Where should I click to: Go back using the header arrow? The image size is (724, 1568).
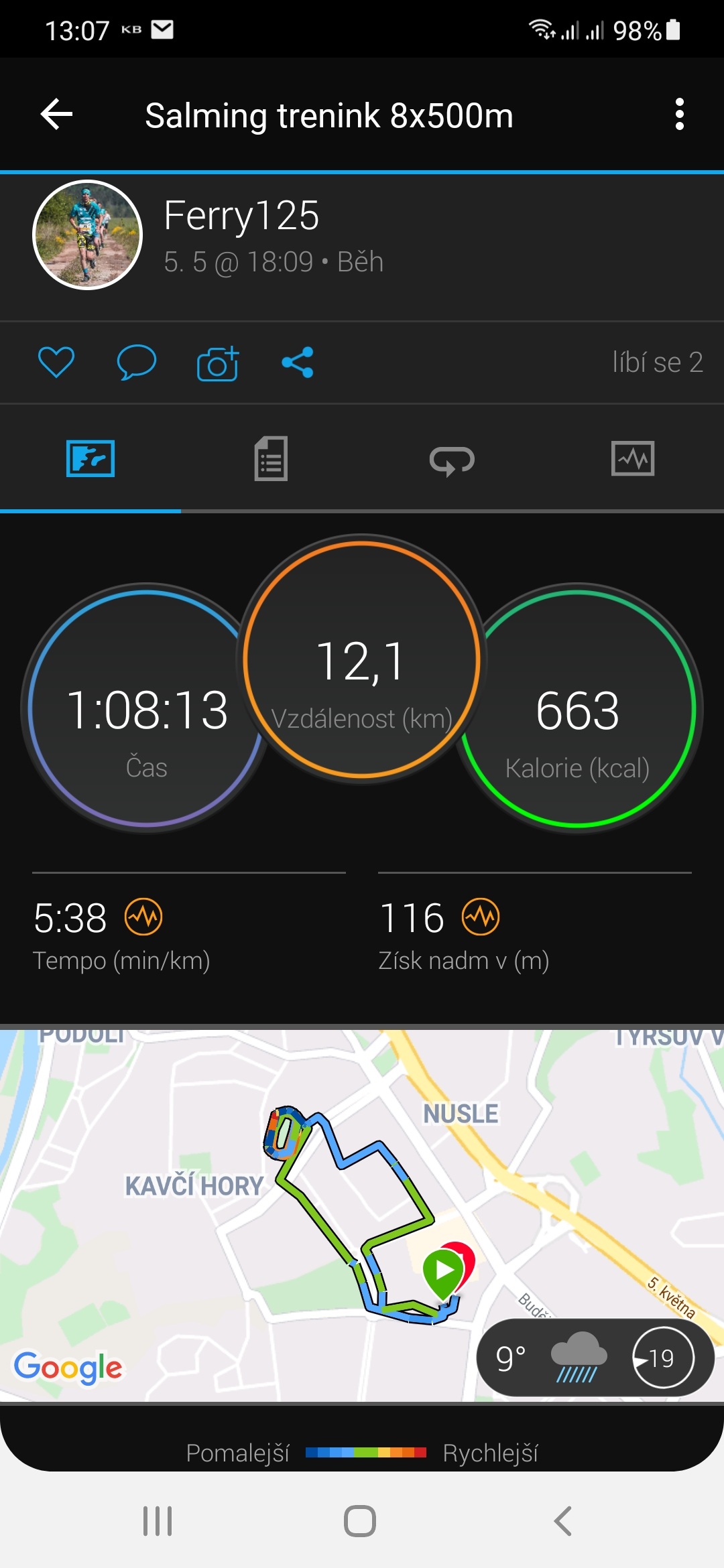pos(57,115)
